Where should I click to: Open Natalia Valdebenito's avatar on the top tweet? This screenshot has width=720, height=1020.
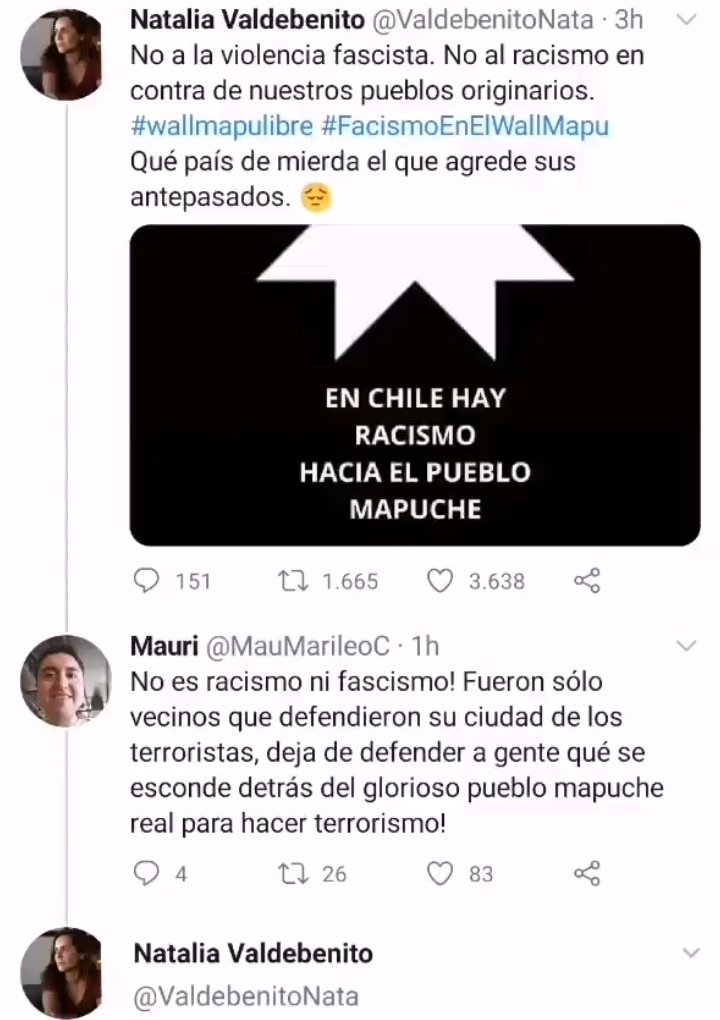(61, 55)
